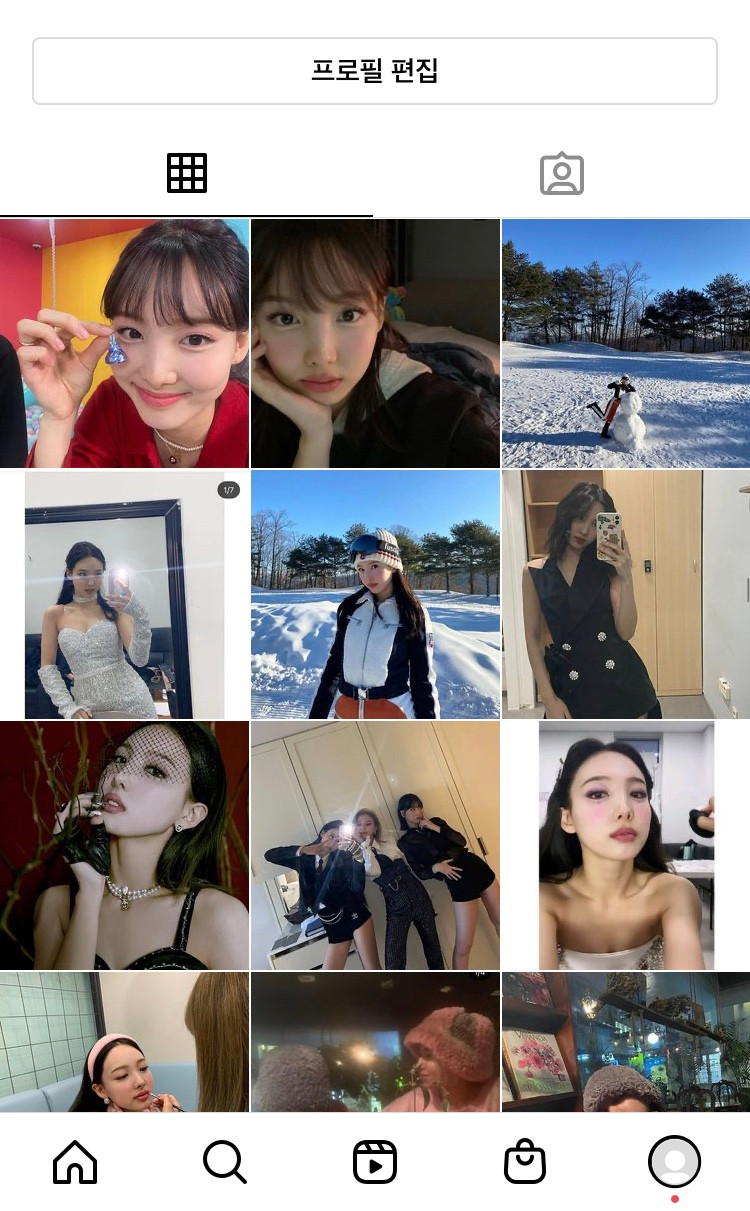The height and width of the screenshot is (1211, 750).
Task: Switch to the tagged photos tab
Action: click(x=561, y=174)
